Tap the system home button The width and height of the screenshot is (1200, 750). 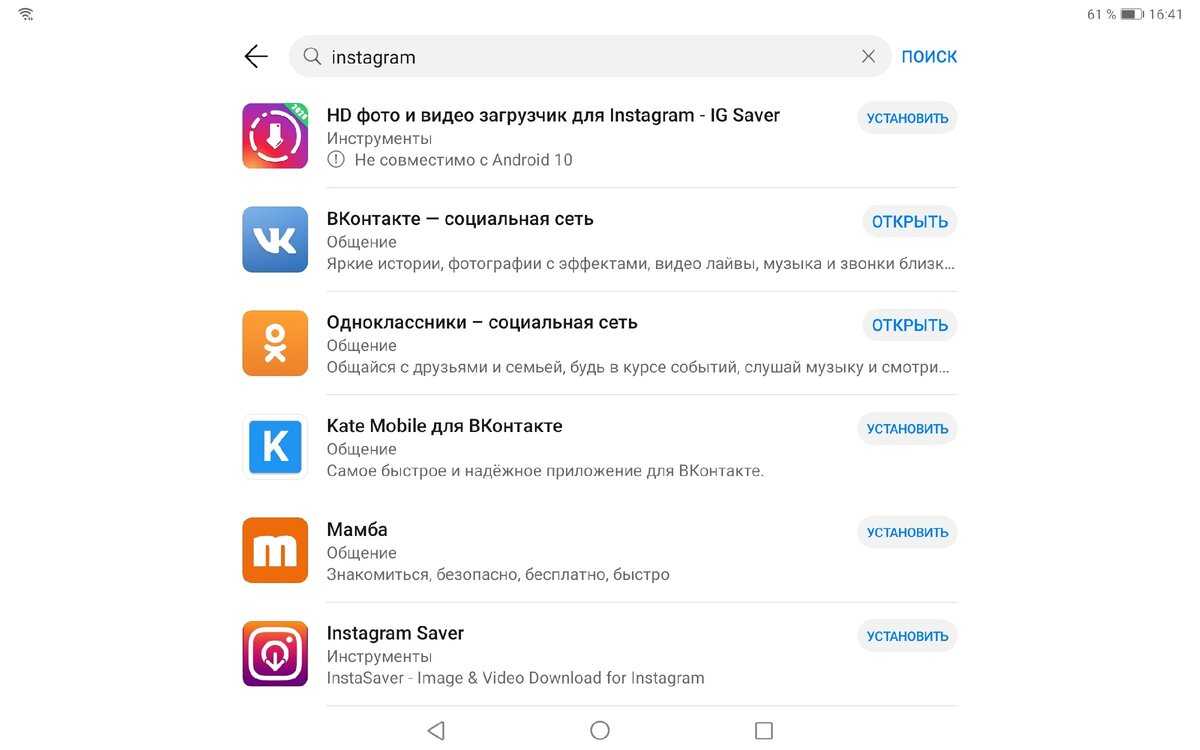pos(600,731)
